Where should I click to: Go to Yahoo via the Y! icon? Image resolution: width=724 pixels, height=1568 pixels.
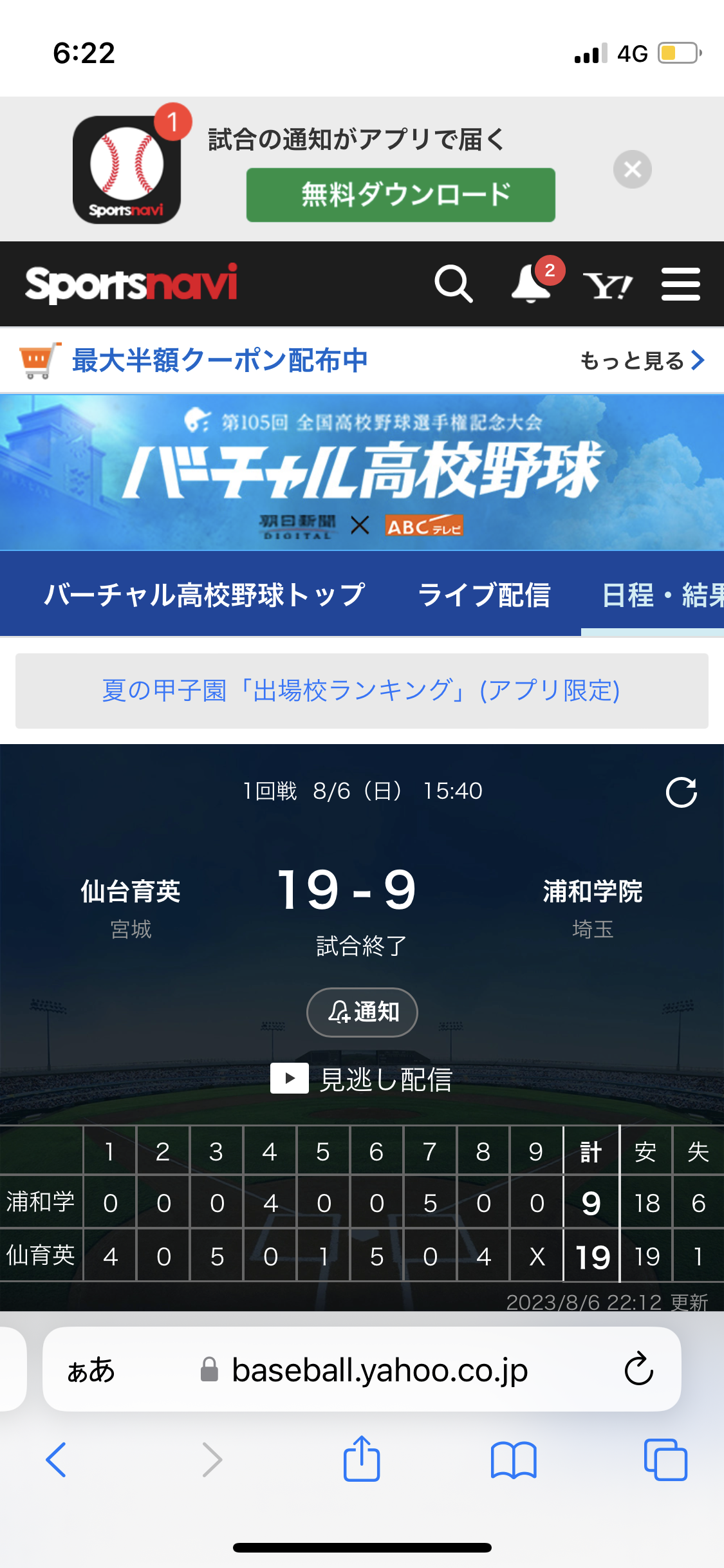click(608, 285)
